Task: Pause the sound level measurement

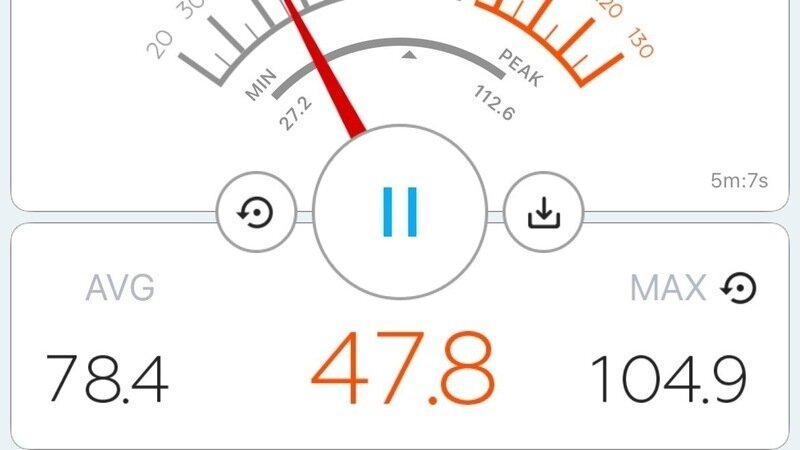Action: pos(400,211)
